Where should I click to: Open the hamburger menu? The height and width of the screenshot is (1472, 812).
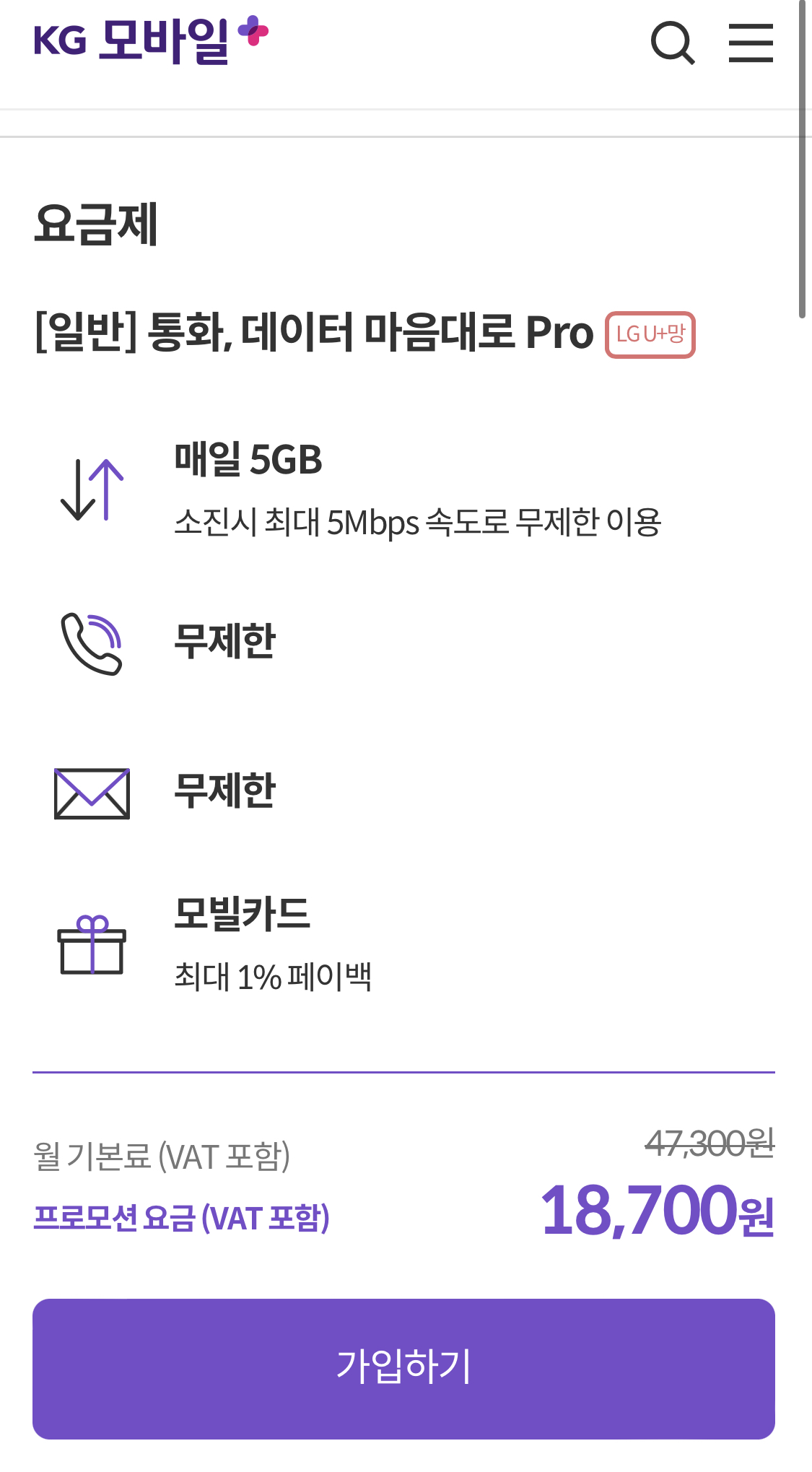[x=751, y=43]
